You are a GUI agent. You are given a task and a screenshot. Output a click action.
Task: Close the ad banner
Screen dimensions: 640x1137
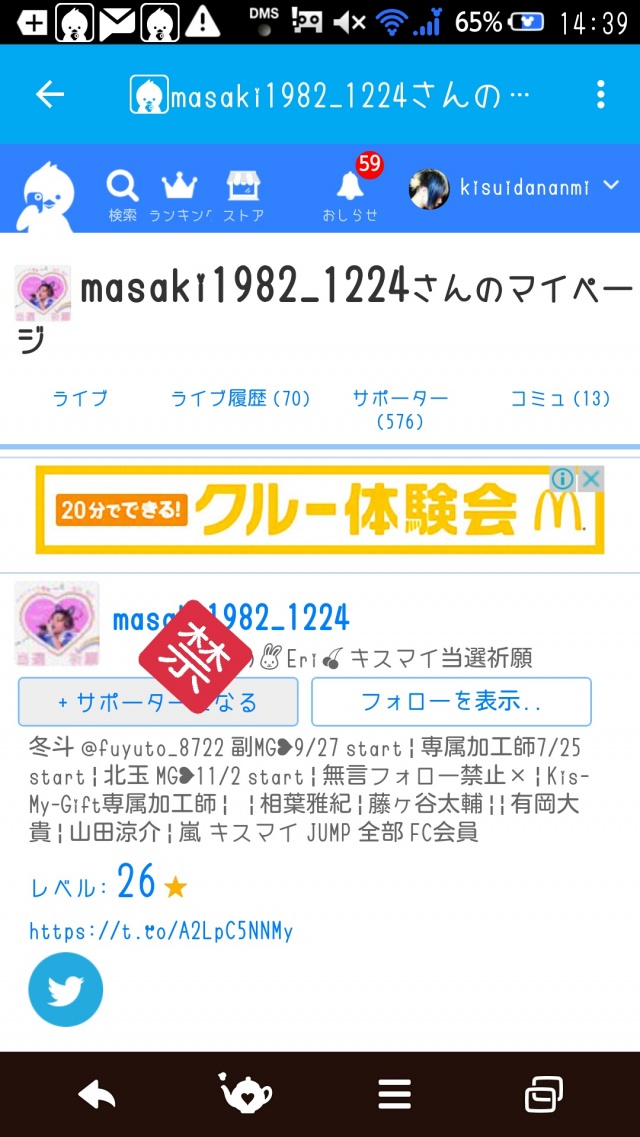[x=592, y=478]
